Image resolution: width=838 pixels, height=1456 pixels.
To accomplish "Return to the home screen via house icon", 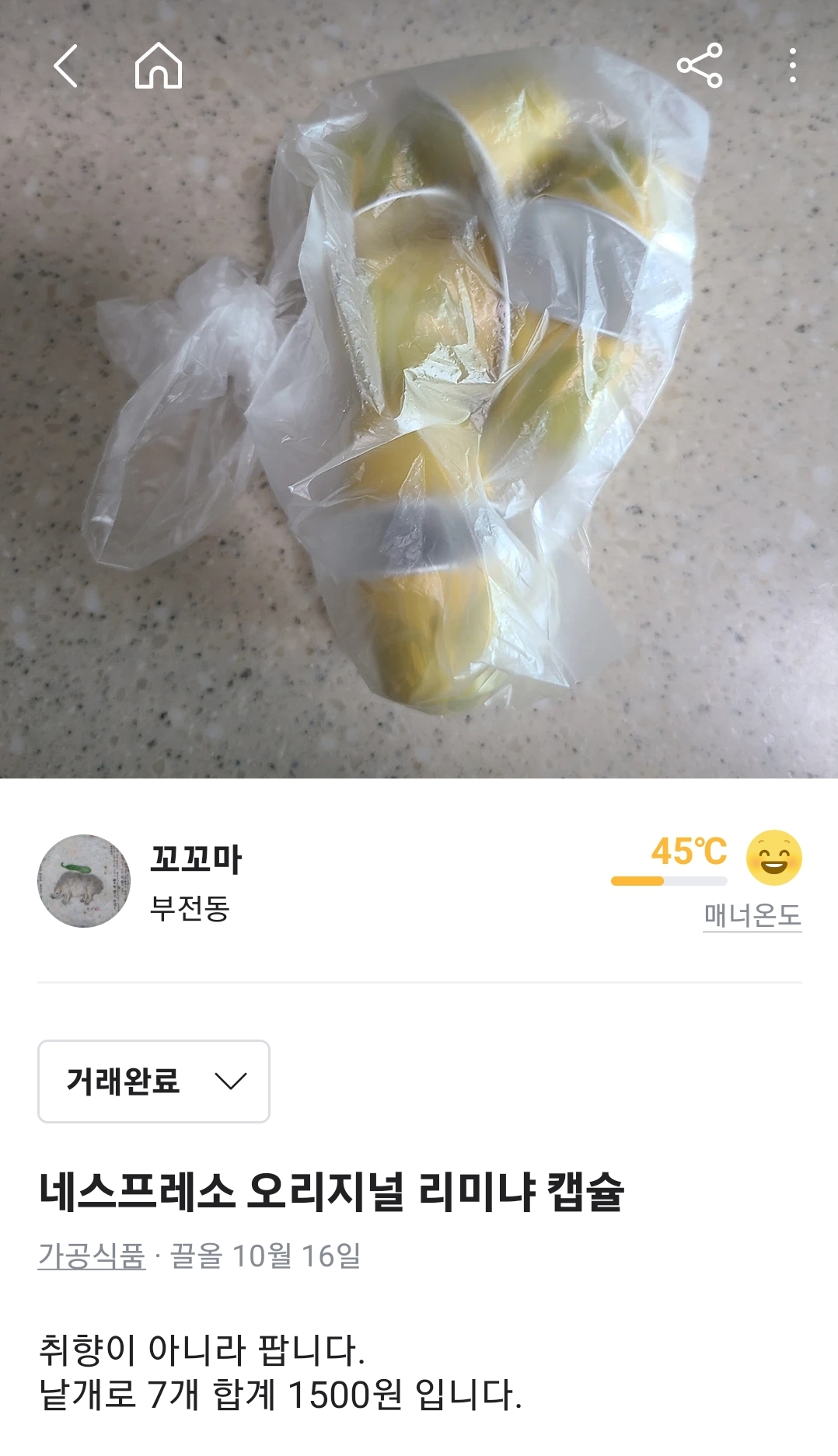I will tap(159, 66).
